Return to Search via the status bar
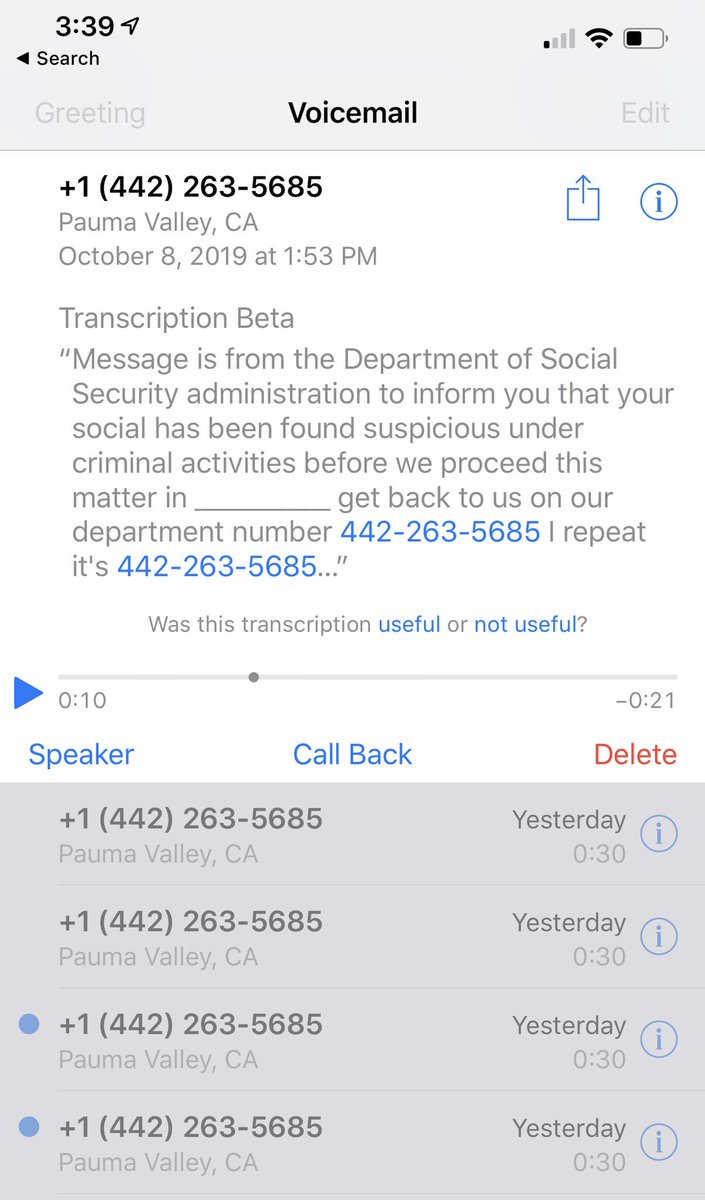 click(x=57, y=59)
